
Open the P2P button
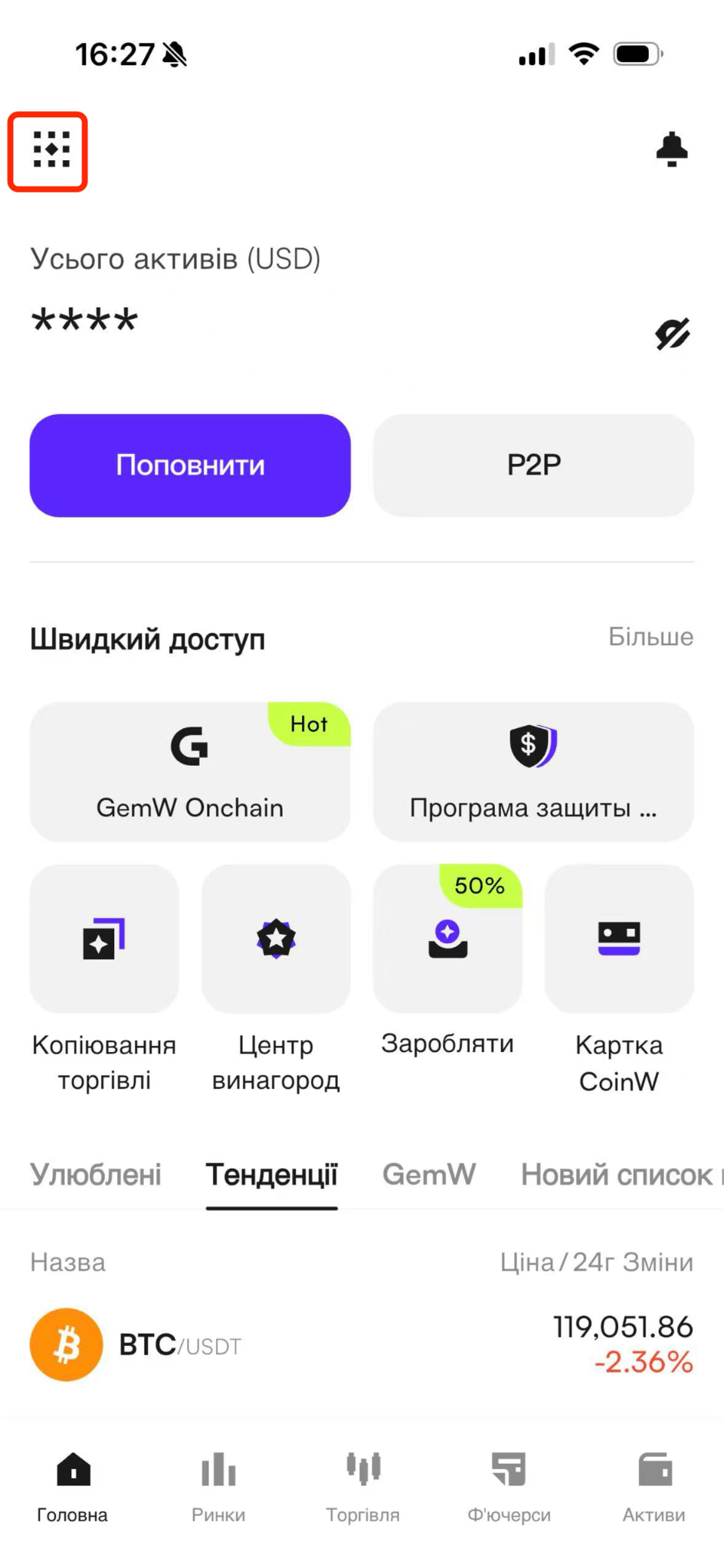pyautogui.click(x=533, y=465)
